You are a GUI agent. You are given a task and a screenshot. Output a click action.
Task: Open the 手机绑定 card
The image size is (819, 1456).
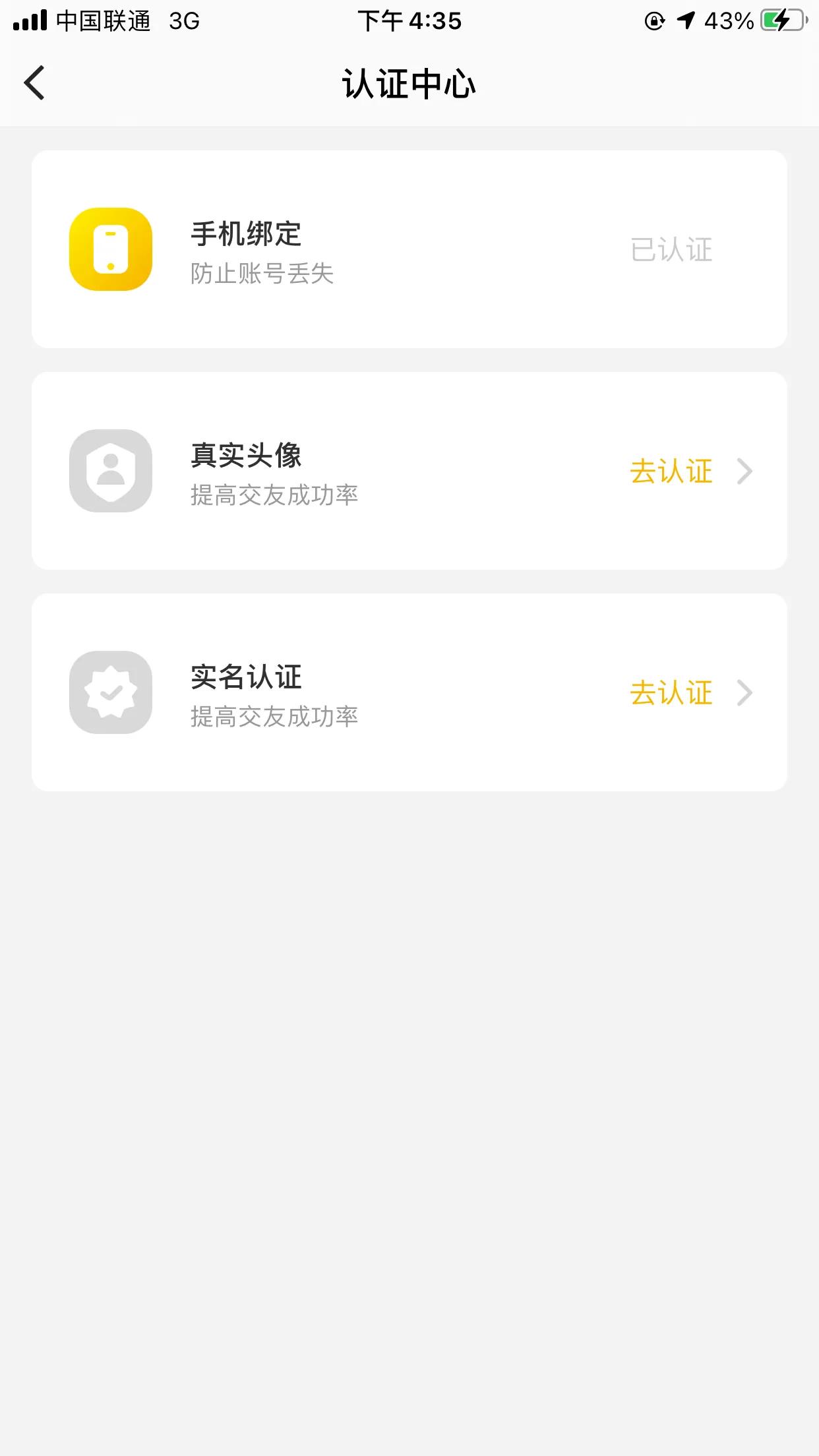409,249
